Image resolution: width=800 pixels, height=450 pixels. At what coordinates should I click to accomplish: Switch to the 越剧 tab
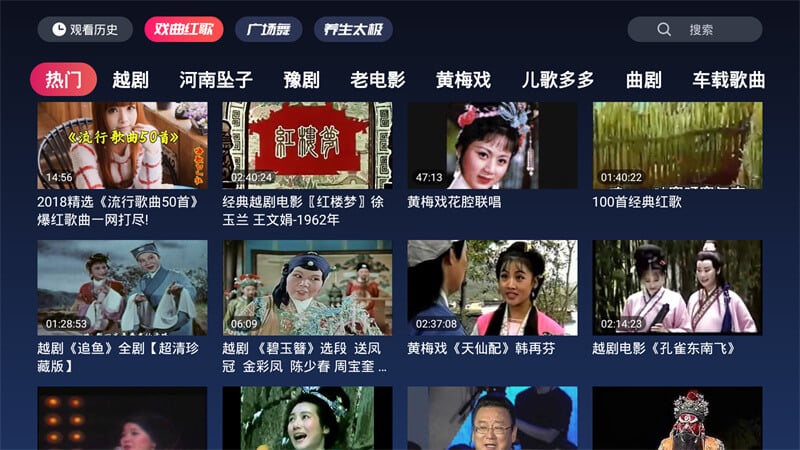pyautogui.click(x=130, y=80)
